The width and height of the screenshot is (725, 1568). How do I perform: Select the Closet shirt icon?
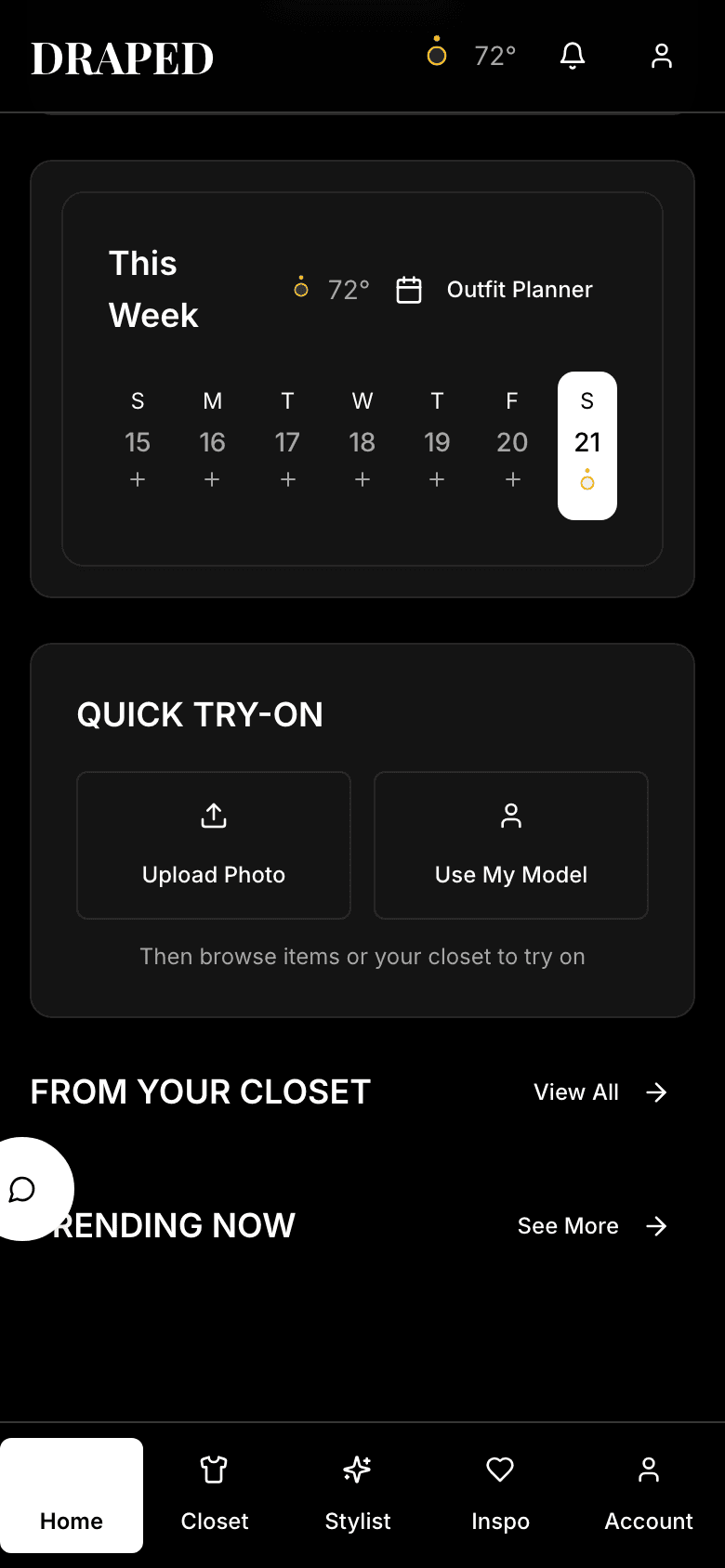pos(214,1470)
